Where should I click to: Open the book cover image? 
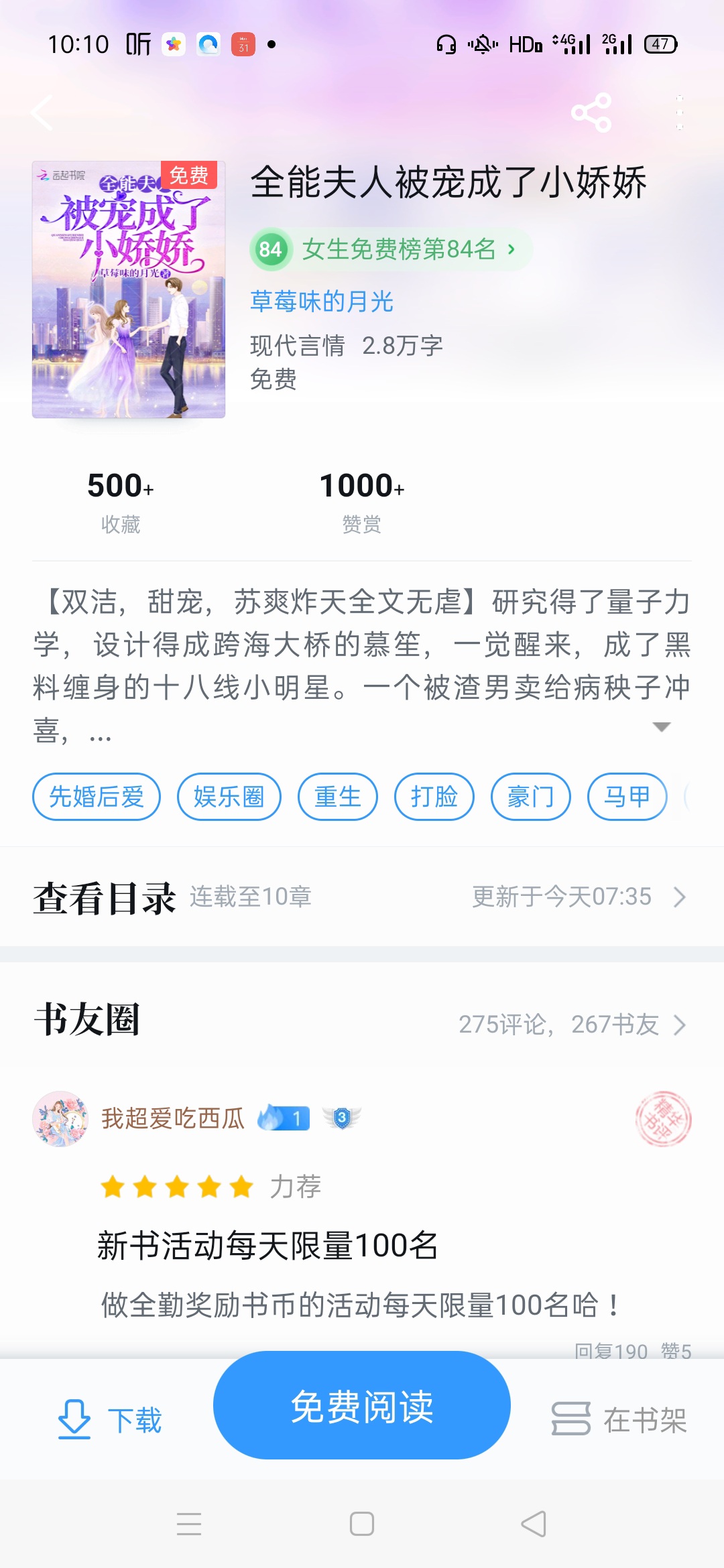[129, 289]
